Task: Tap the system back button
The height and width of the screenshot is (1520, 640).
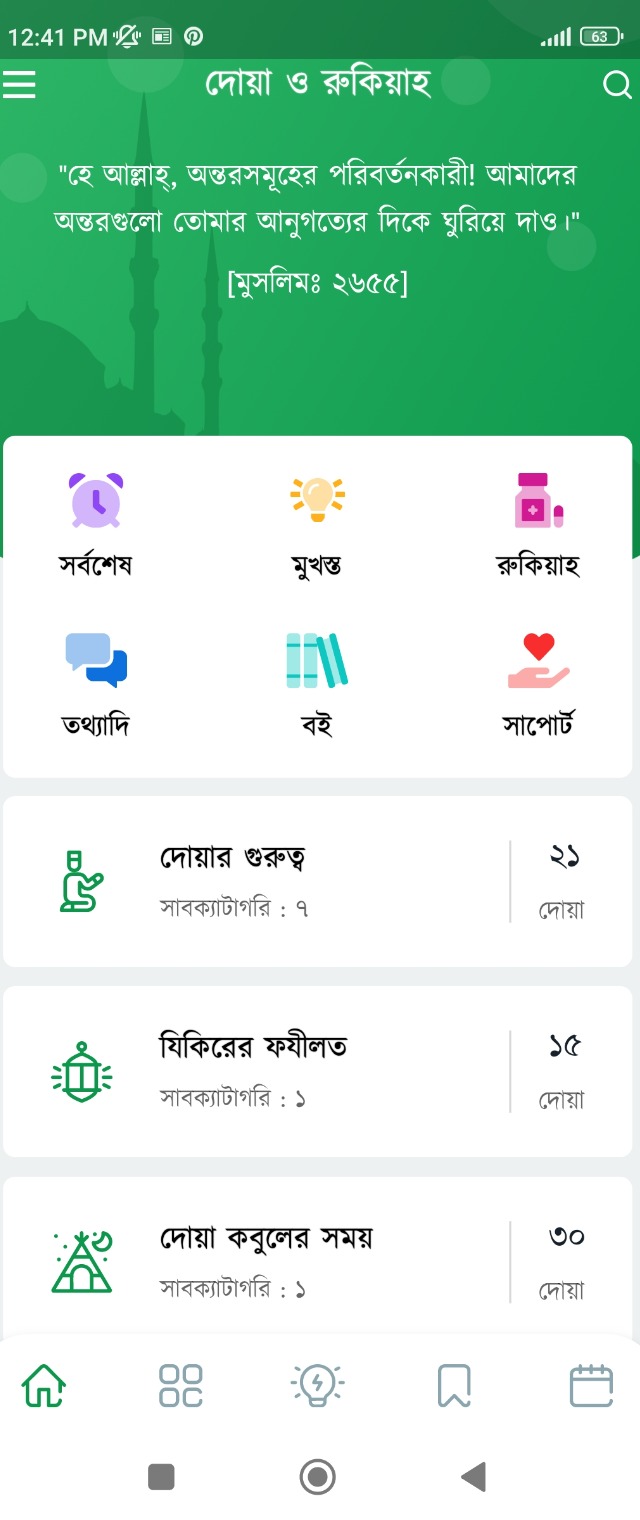Action: [x=474, y=1476]
